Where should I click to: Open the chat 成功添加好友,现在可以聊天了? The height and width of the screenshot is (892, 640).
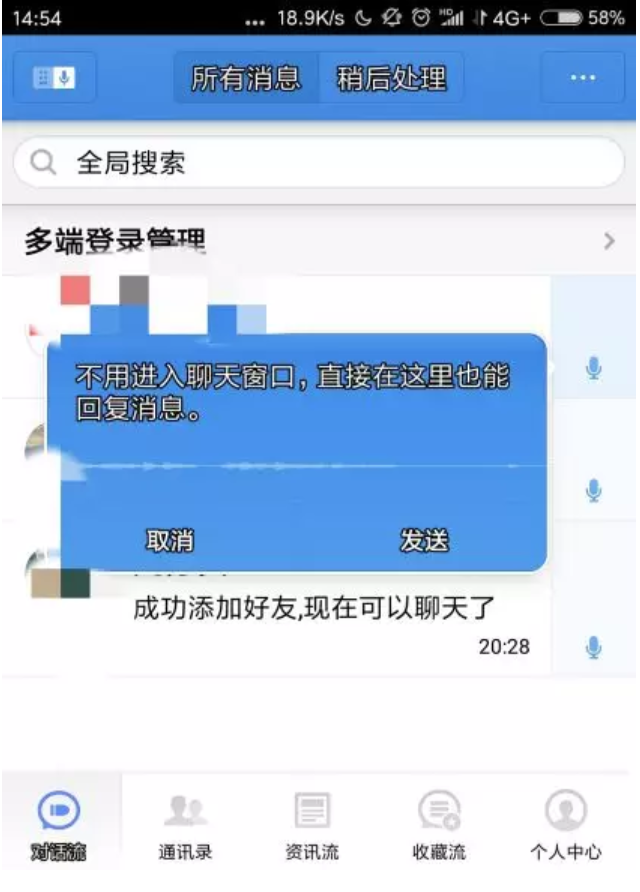click(x=315, y=608)
